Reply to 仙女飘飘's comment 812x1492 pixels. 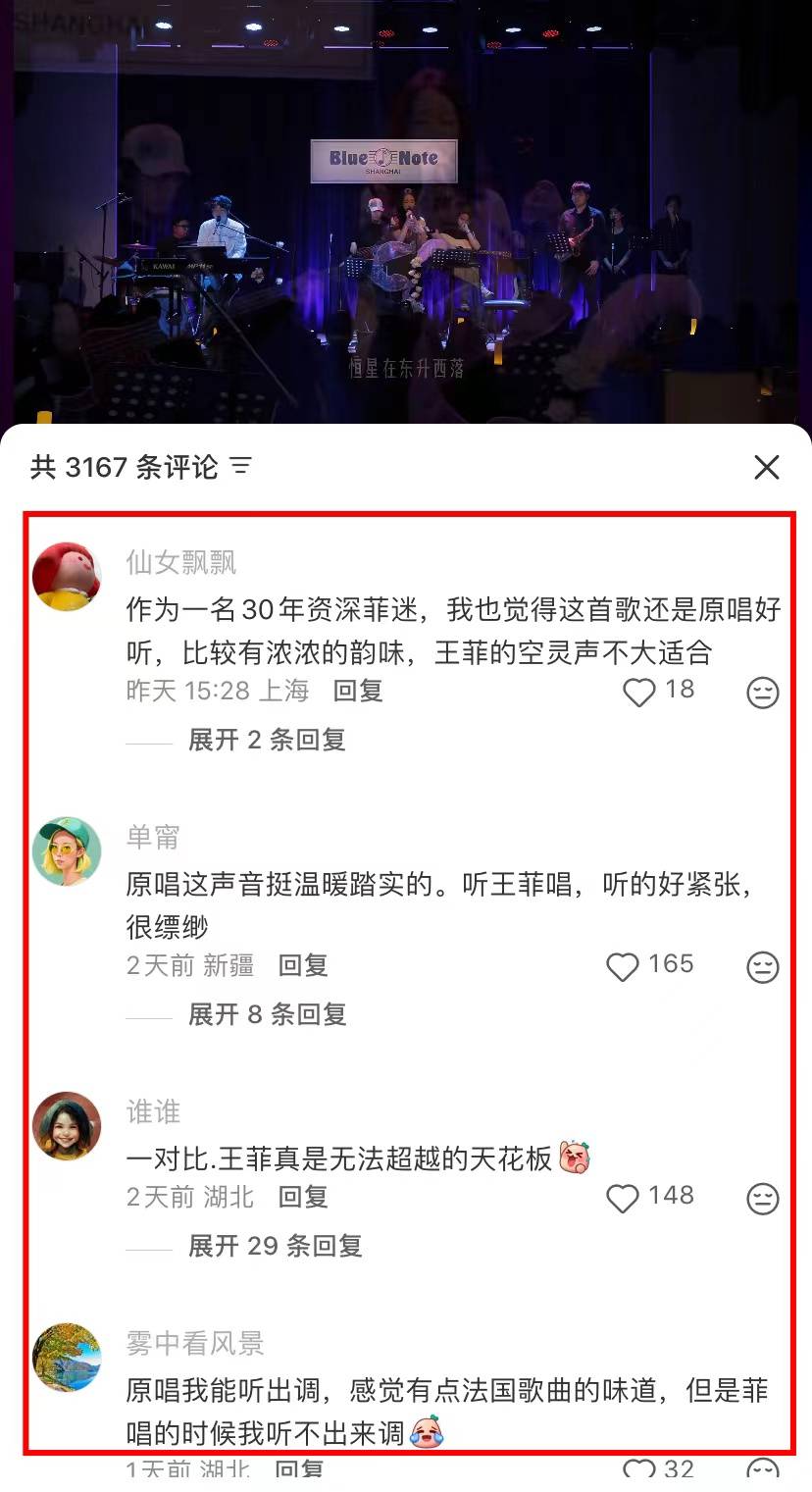coord(357,691)
